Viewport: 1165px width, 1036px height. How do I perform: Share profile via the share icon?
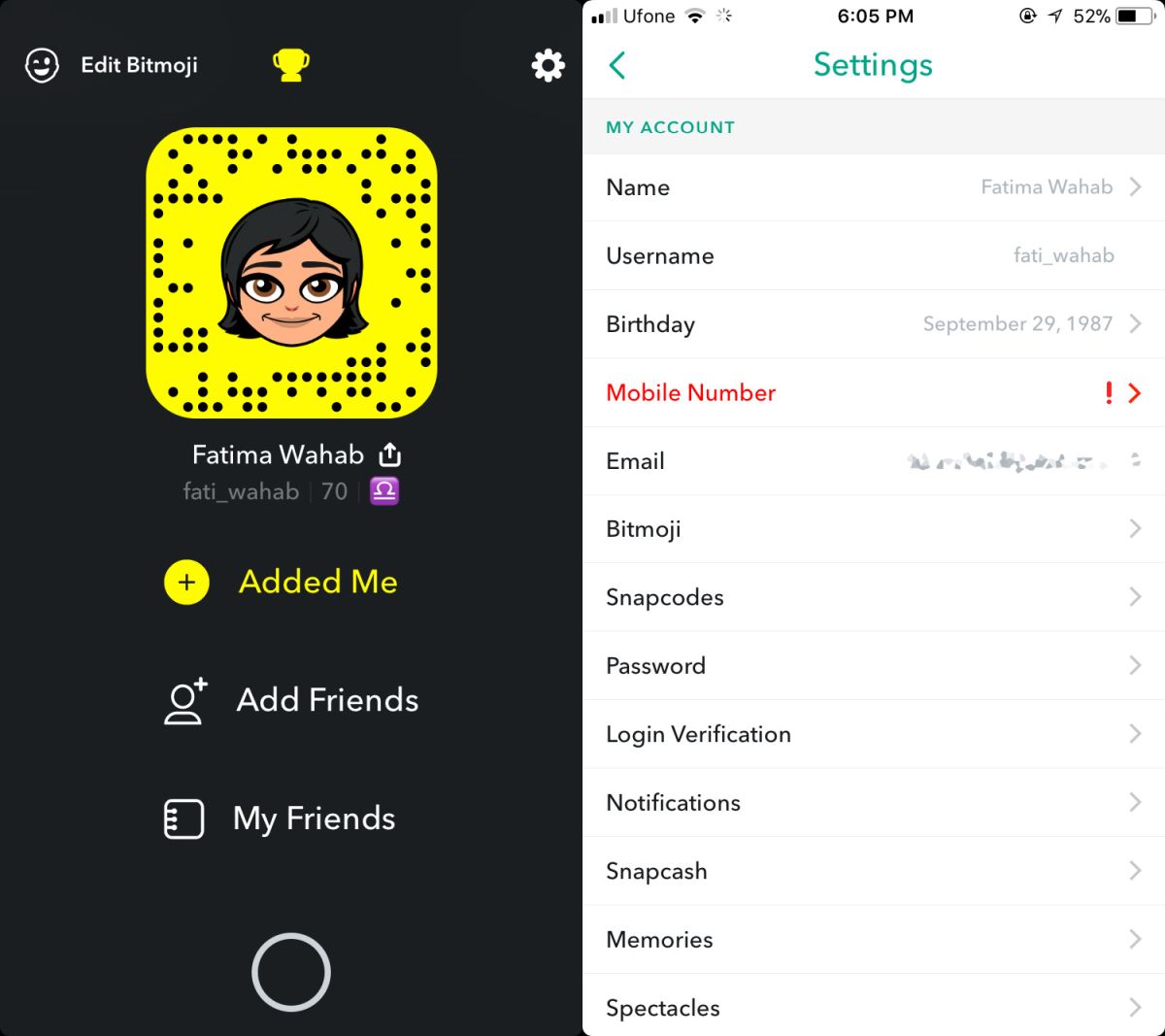point(390,454)
